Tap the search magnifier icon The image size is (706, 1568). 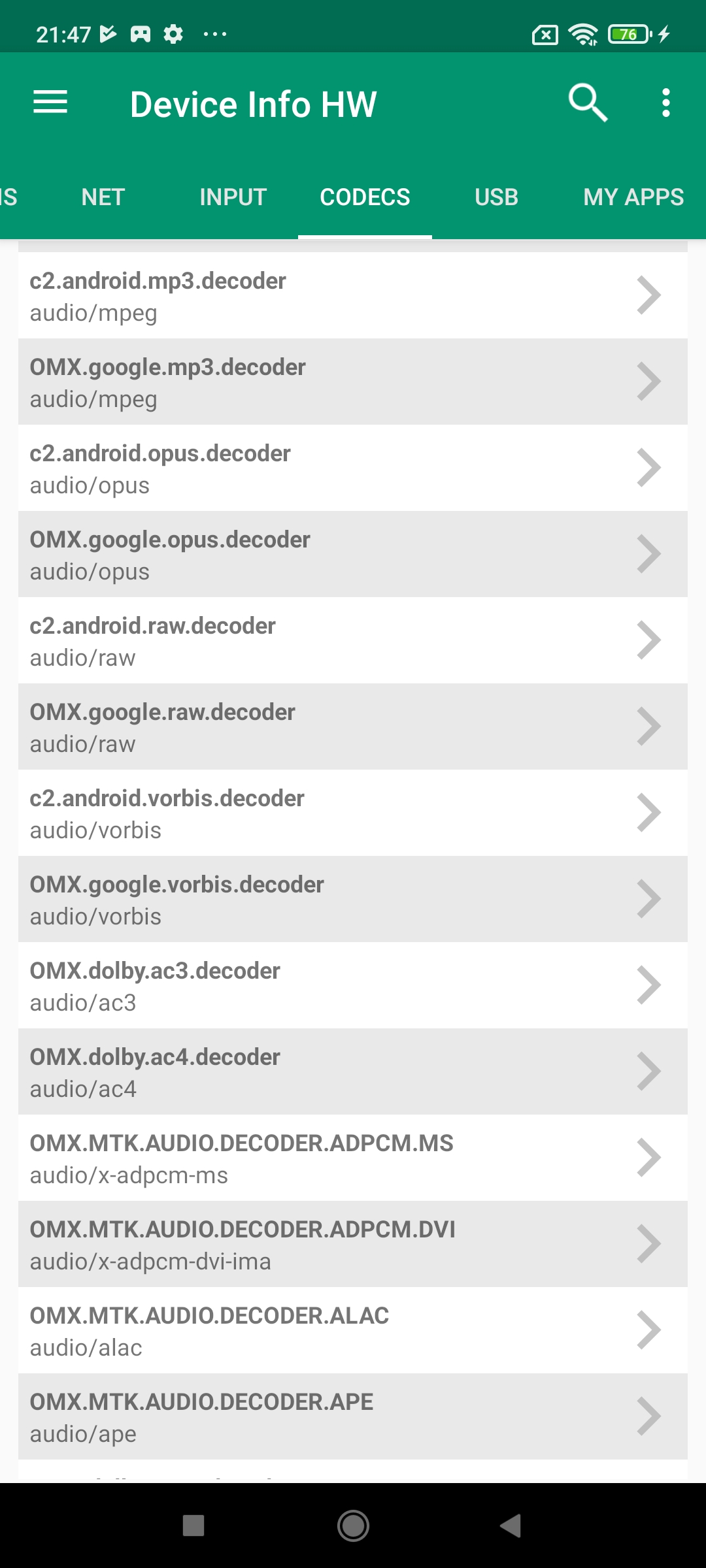click(587, 103)
